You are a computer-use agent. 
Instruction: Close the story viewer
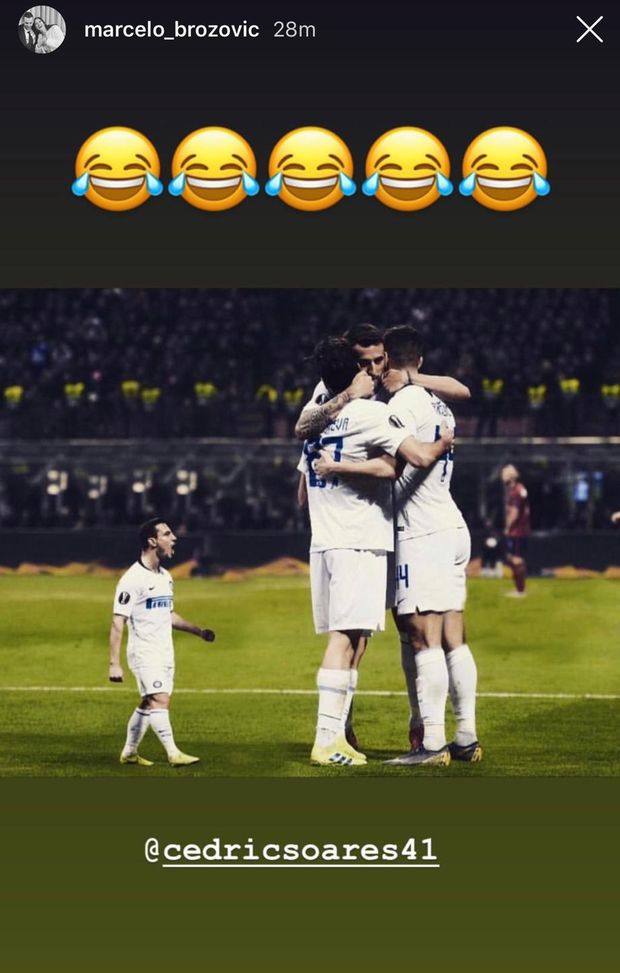pyautogui.click(x=589, y=30)
